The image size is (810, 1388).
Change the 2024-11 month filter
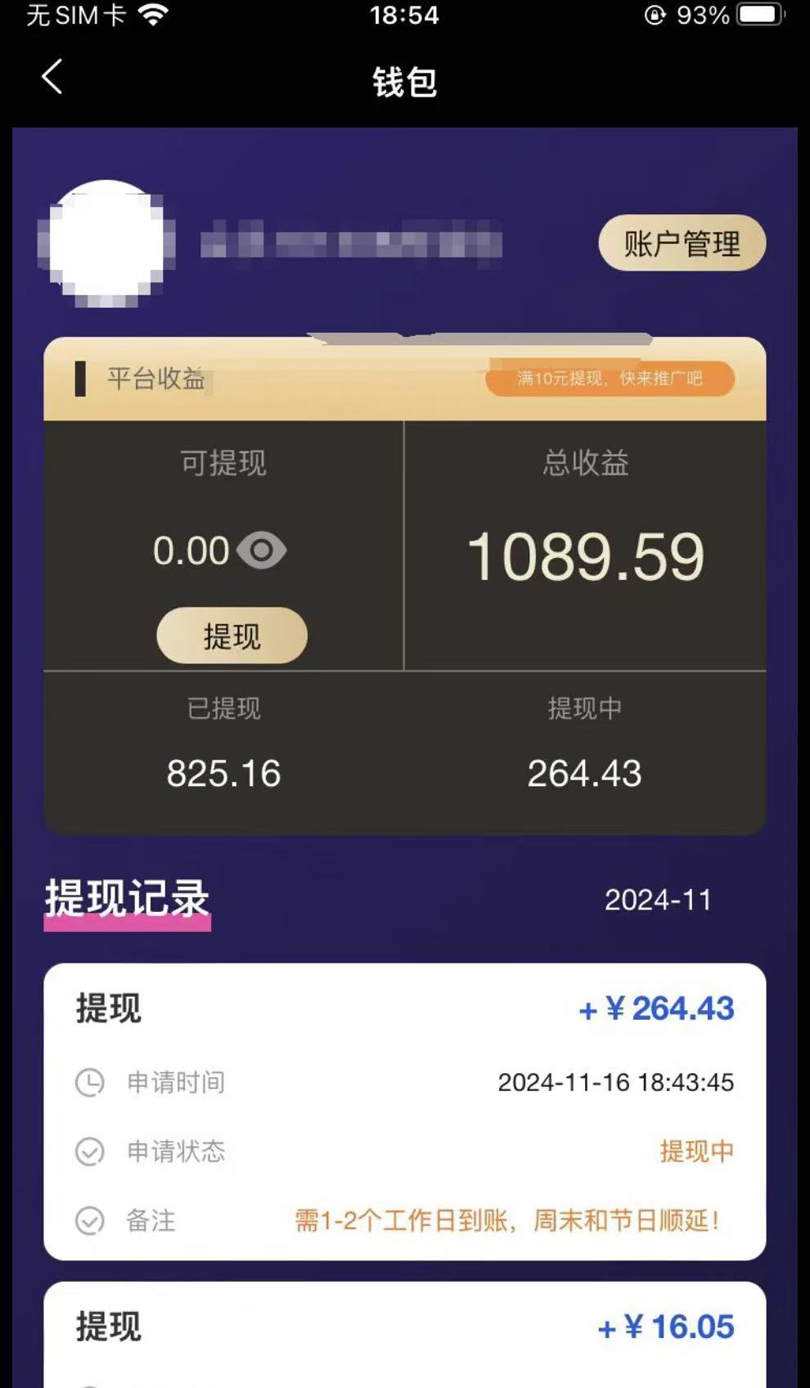click(658, 900)
